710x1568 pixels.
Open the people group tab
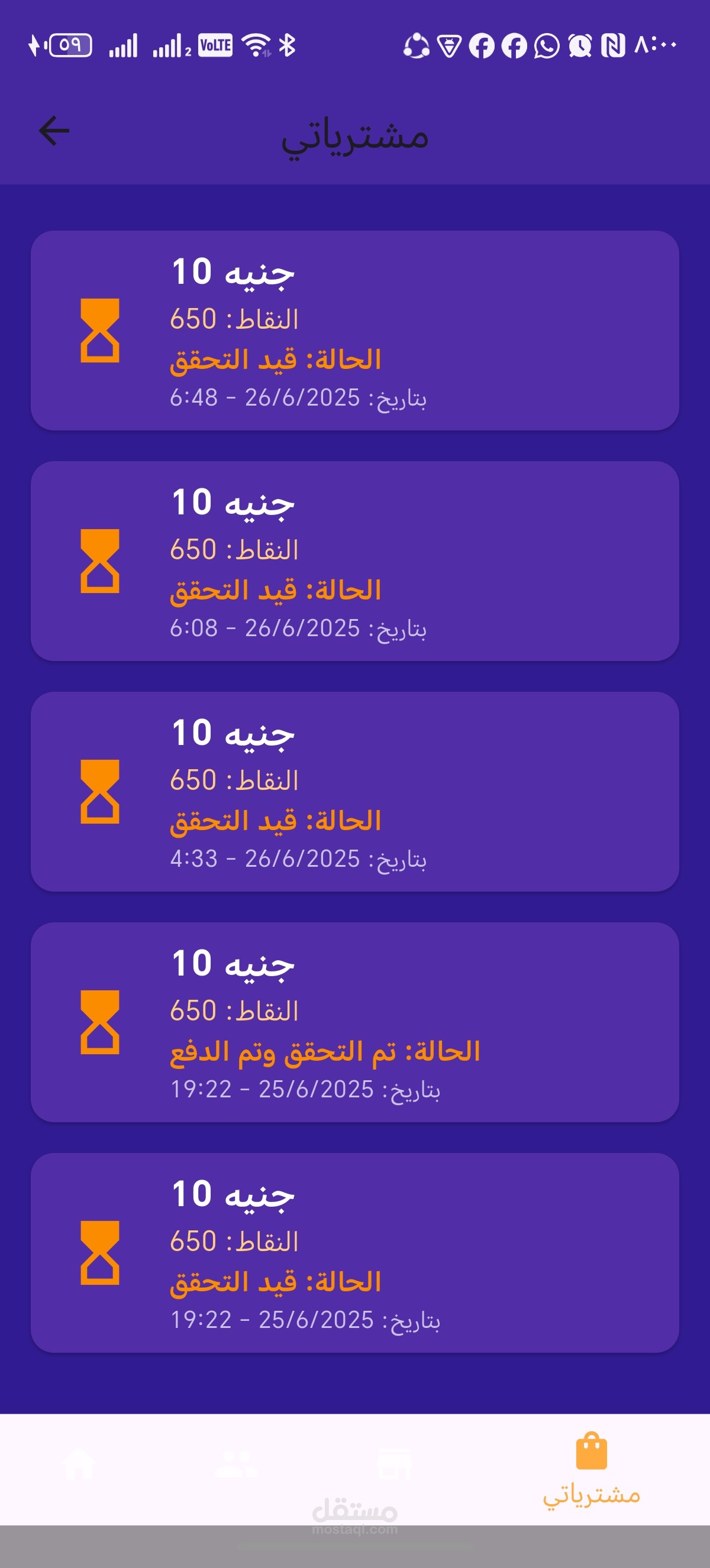coord(237,1464)
